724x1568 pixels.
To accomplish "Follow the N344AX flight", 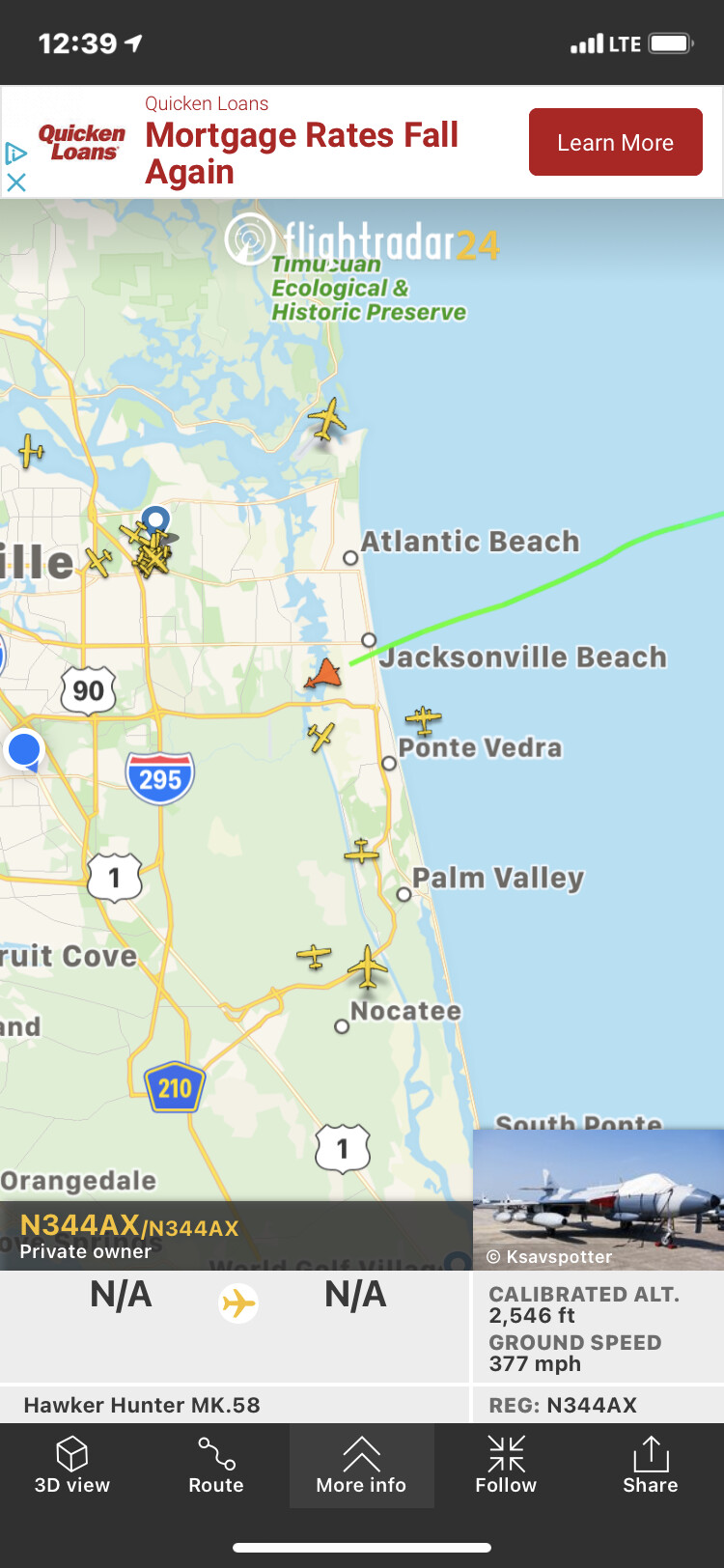I will click(506, 1465).
